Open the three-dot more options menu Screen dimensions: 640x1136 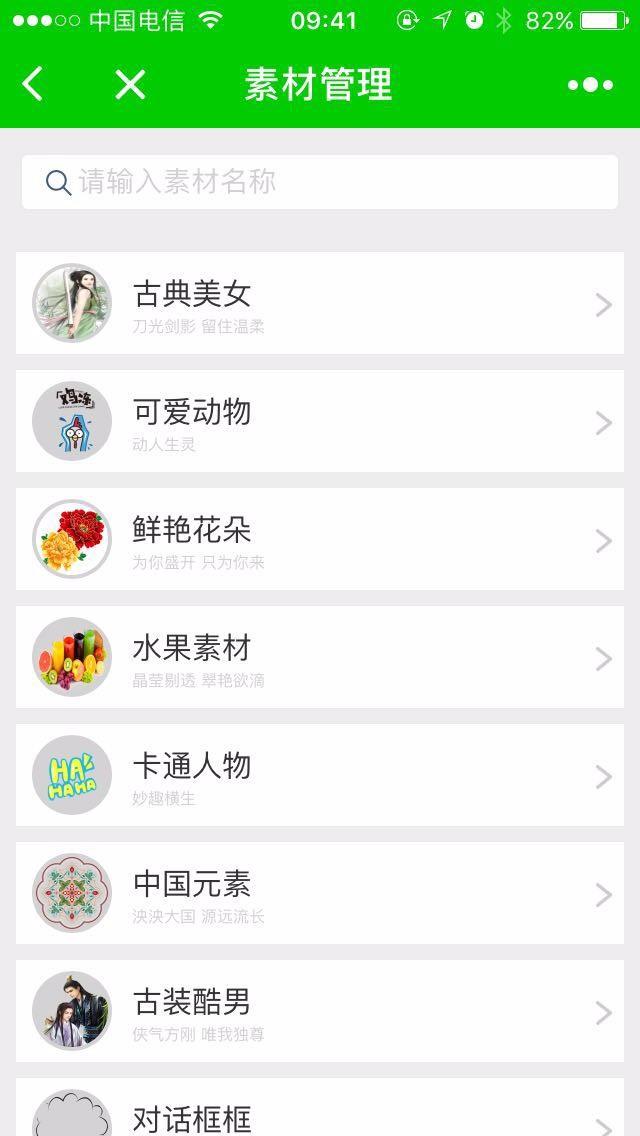pos(590,85)
